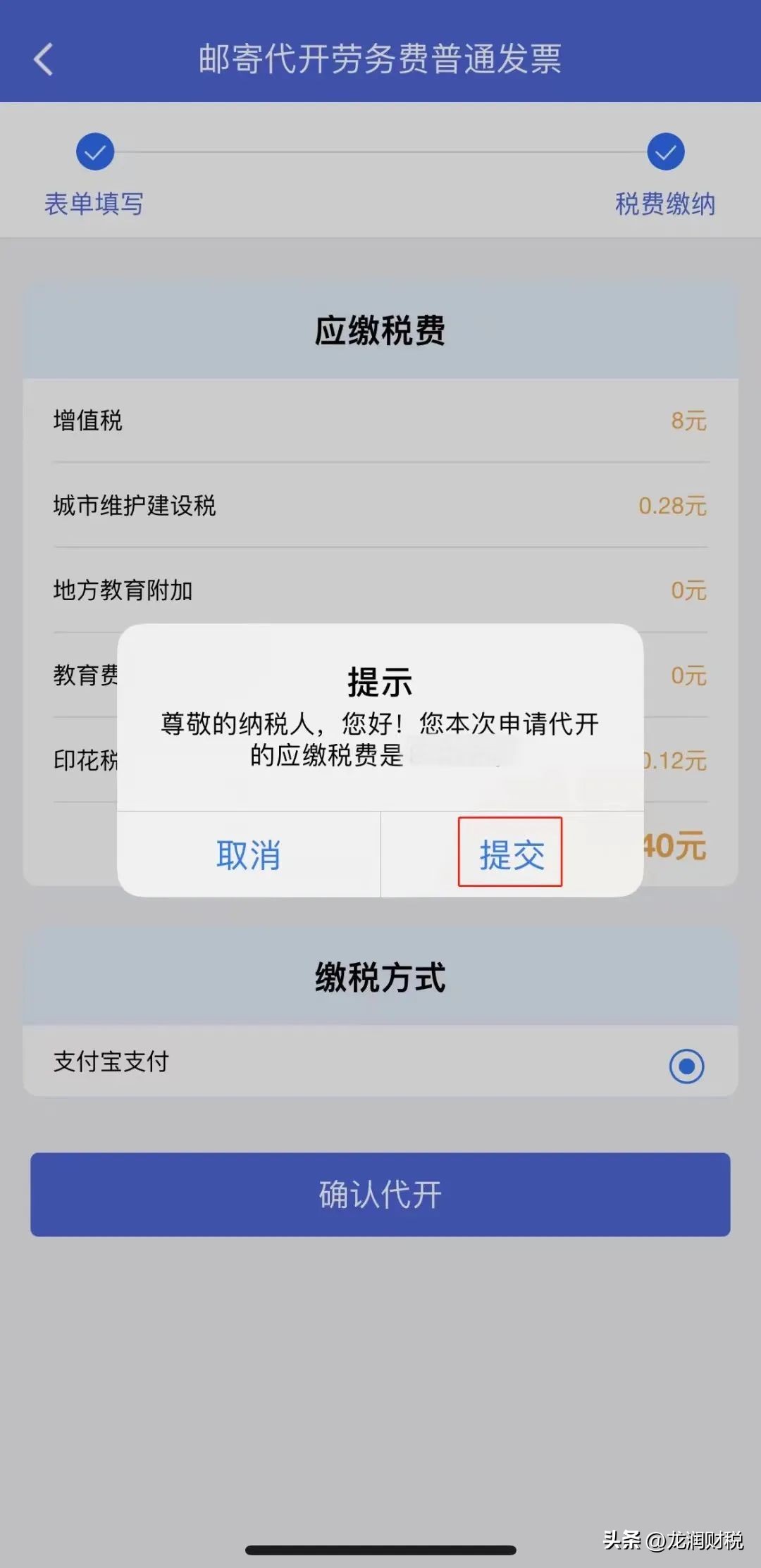Tap the 邮寄代开劳务费普通发票 title bar
Image resolution: width=761 pixels, height=1568 pixels.
pyautogui.click(x=380, y=60)
